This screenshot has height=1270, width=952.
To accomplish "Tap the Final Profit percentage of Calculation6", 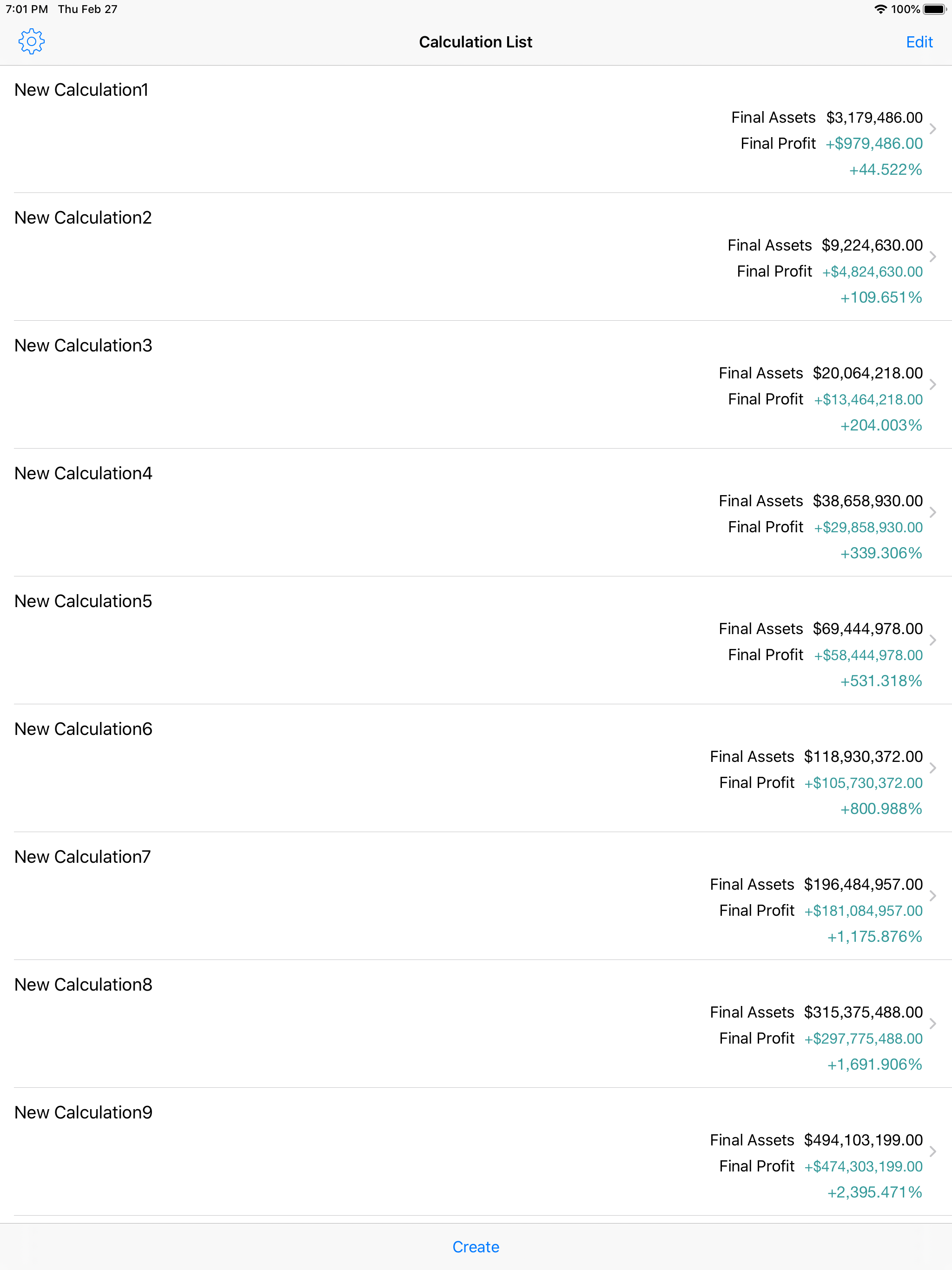I will click(x=881, y=808).
